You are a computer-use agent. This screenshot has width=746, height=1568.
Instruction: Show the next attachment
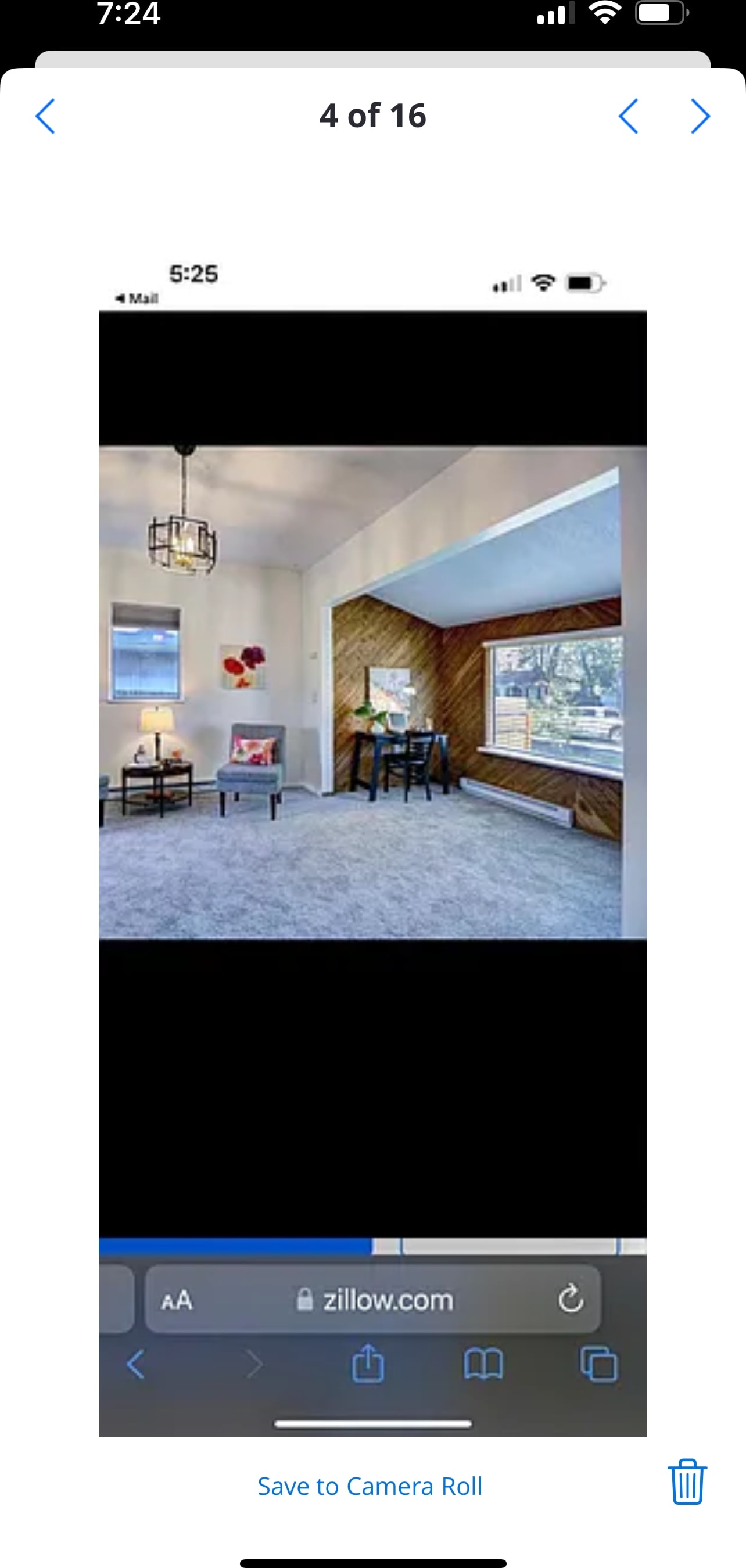(700, 116)
